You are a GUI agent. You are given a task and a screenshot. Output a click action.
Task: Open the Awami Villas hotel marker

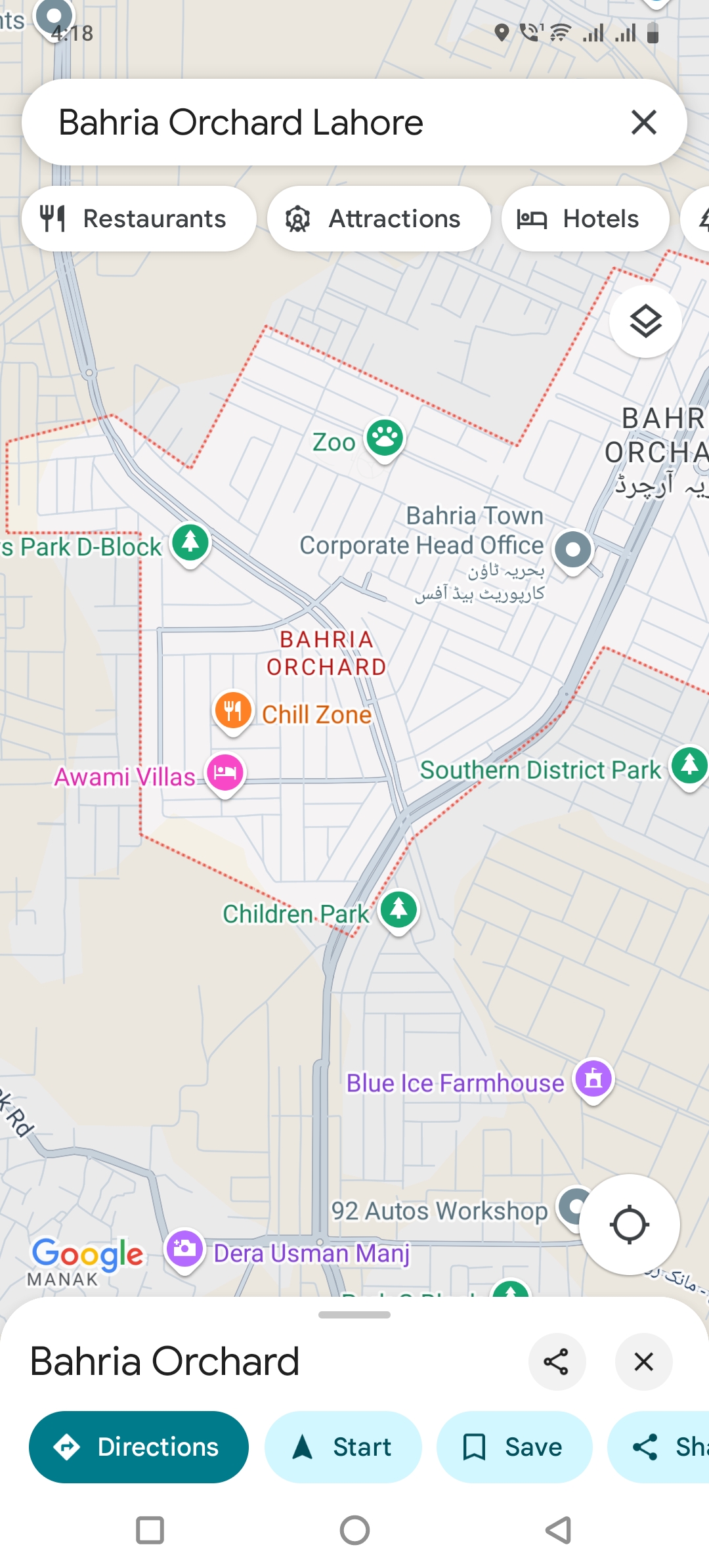click(x=225, y=773)
